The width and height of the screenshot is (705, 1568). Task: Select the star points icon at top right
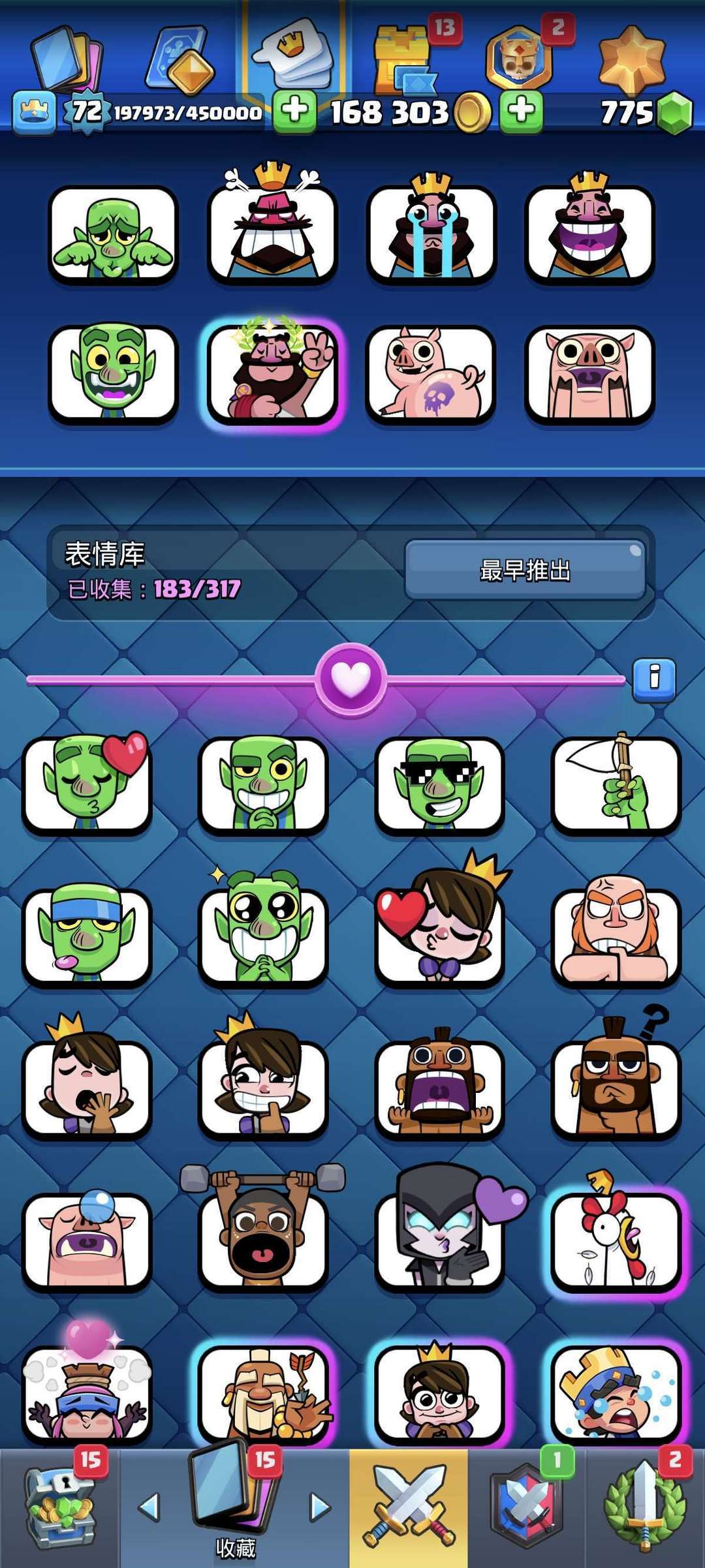[x=631, y=55]
